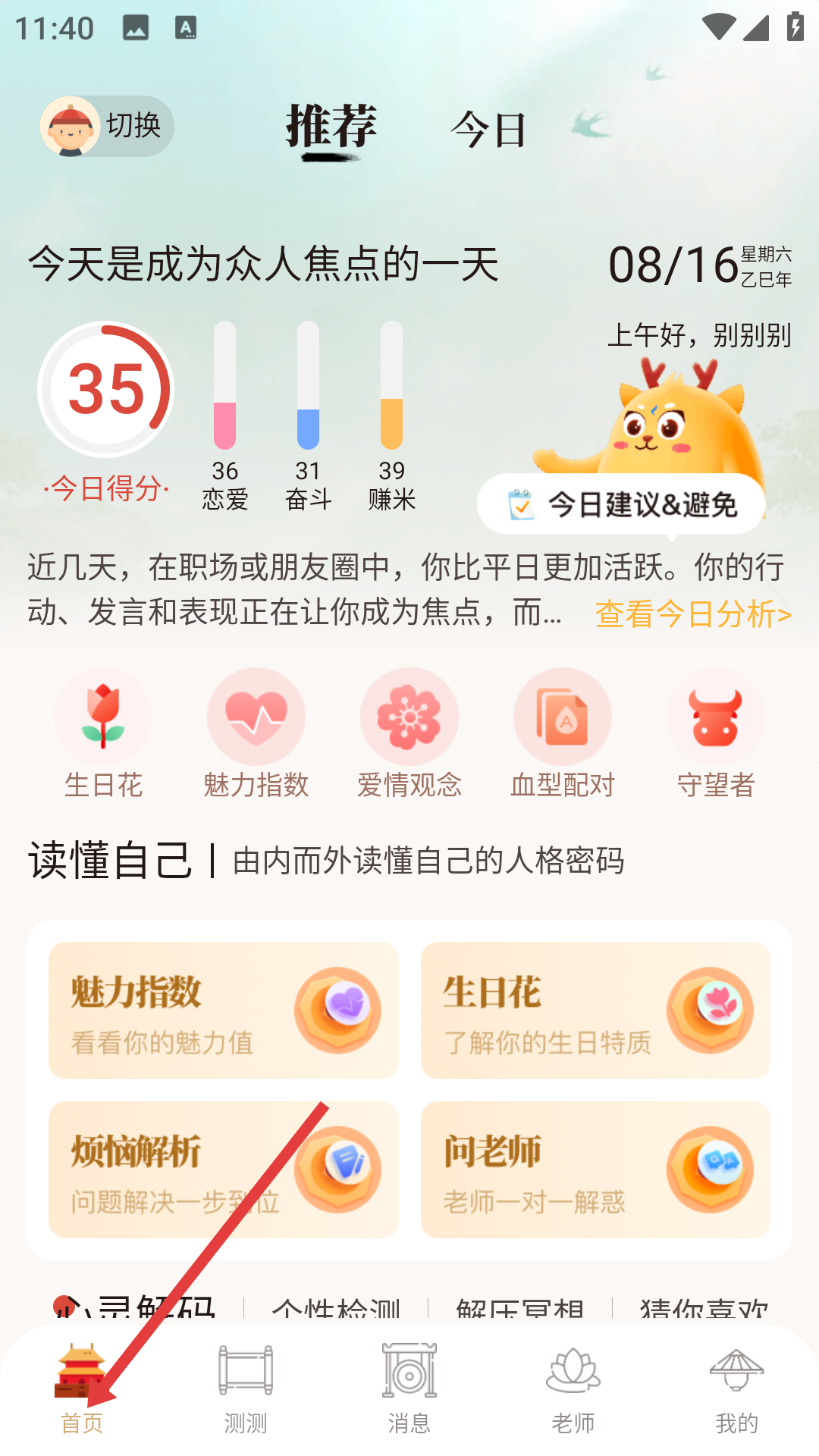Viewport: 819px width, 1456px height.
Task: View the 今日得分 score circle
Action: coord(106,390)
